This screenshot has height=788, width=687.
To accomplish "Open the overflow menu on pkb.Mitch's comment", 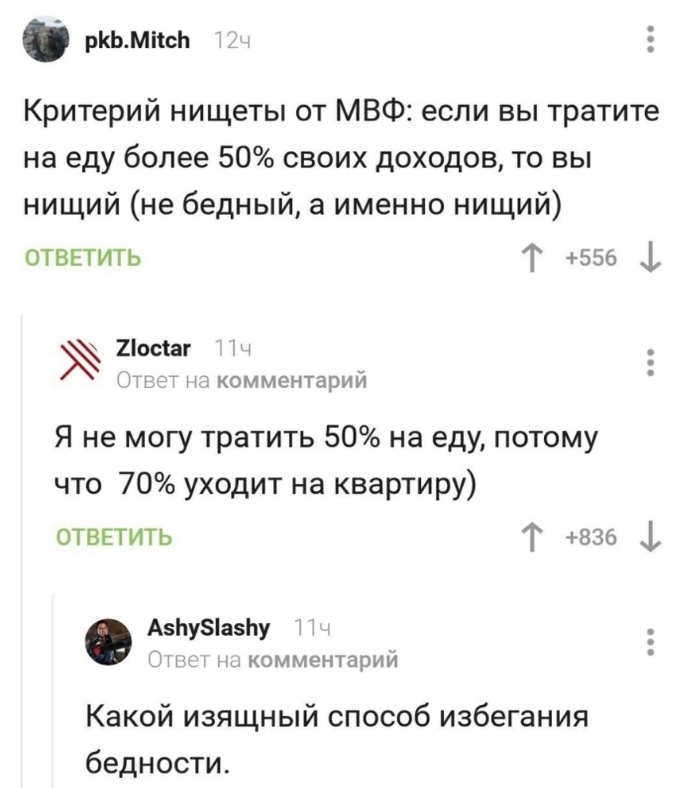I will click(650, 40).
